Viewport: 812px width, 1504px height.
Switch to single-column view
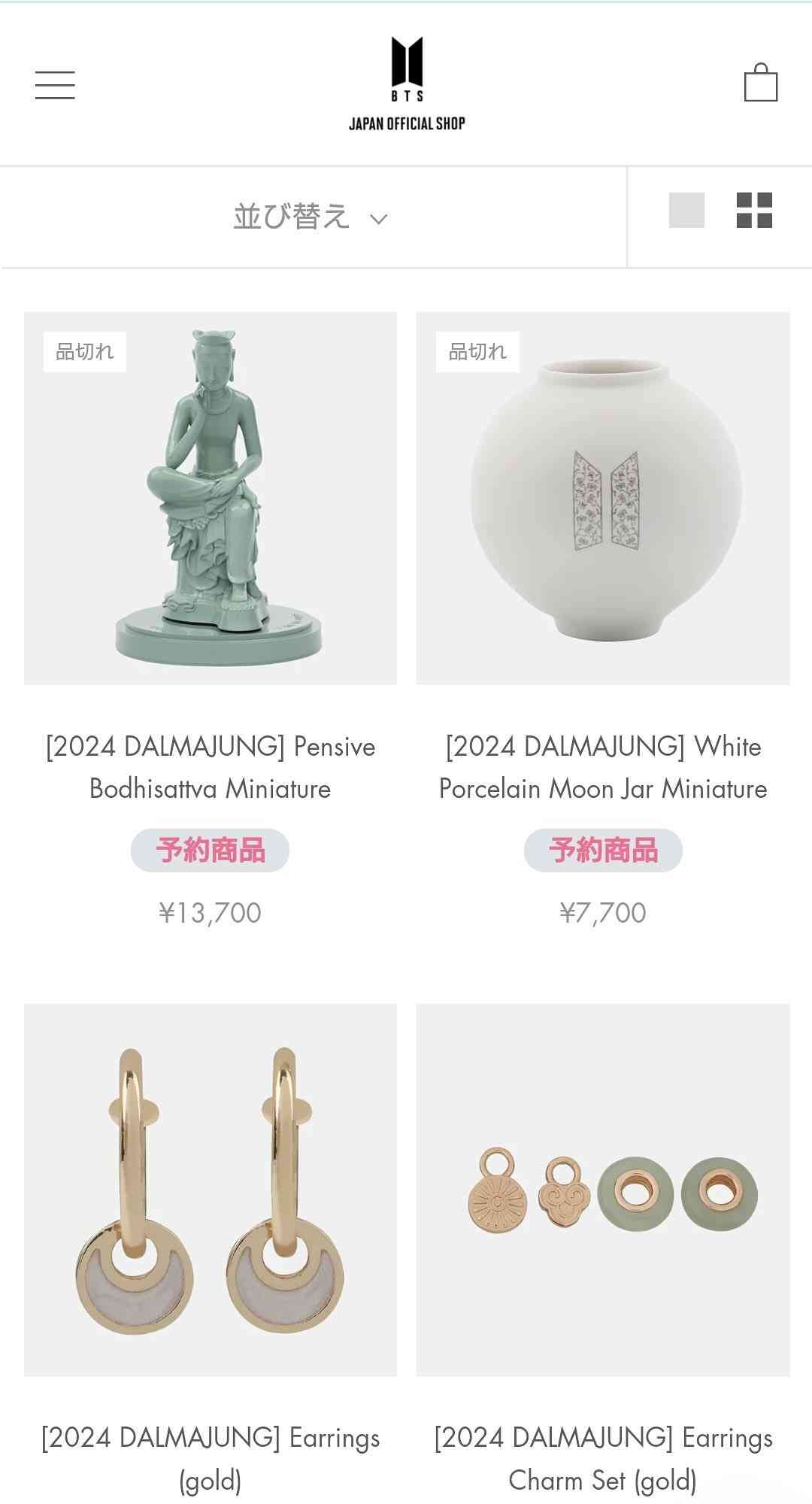coord(686,210)
